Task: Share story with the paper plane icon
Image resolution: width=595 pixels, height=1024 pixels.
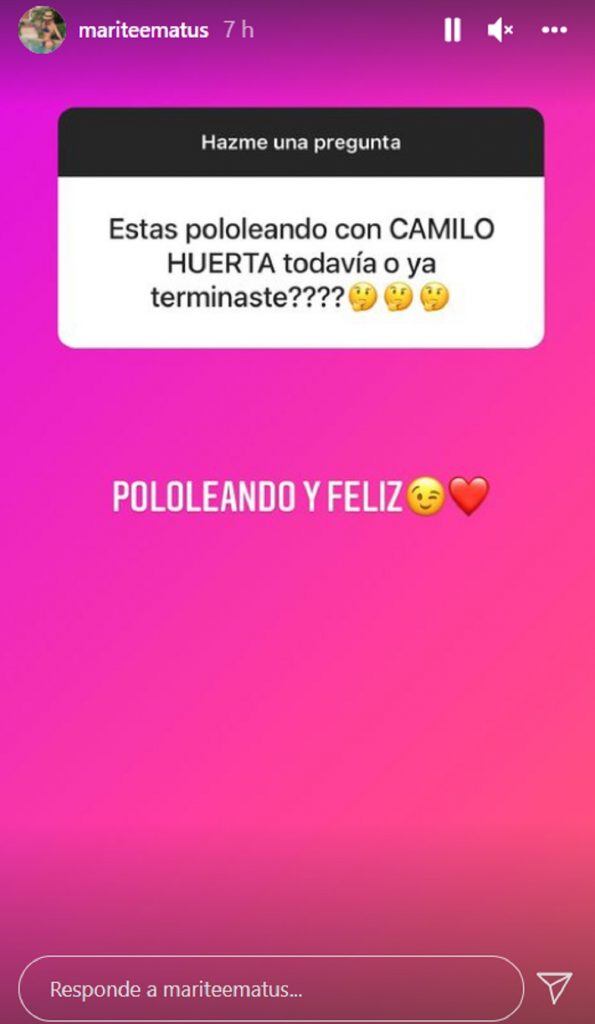Action: click(x=555, y=987)
